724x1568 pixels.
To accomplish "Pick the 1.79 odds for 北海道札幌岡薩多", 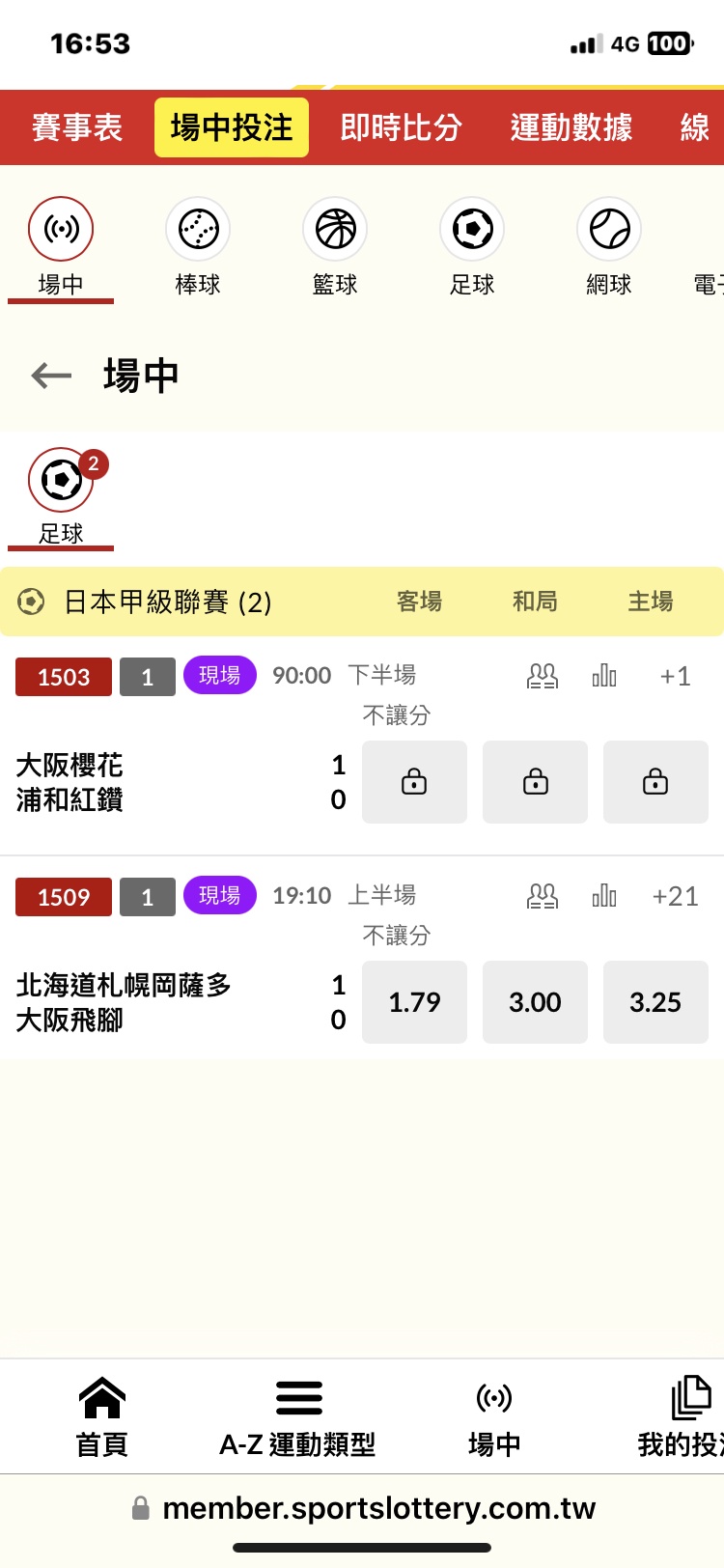I will [x=414, y=1002].
